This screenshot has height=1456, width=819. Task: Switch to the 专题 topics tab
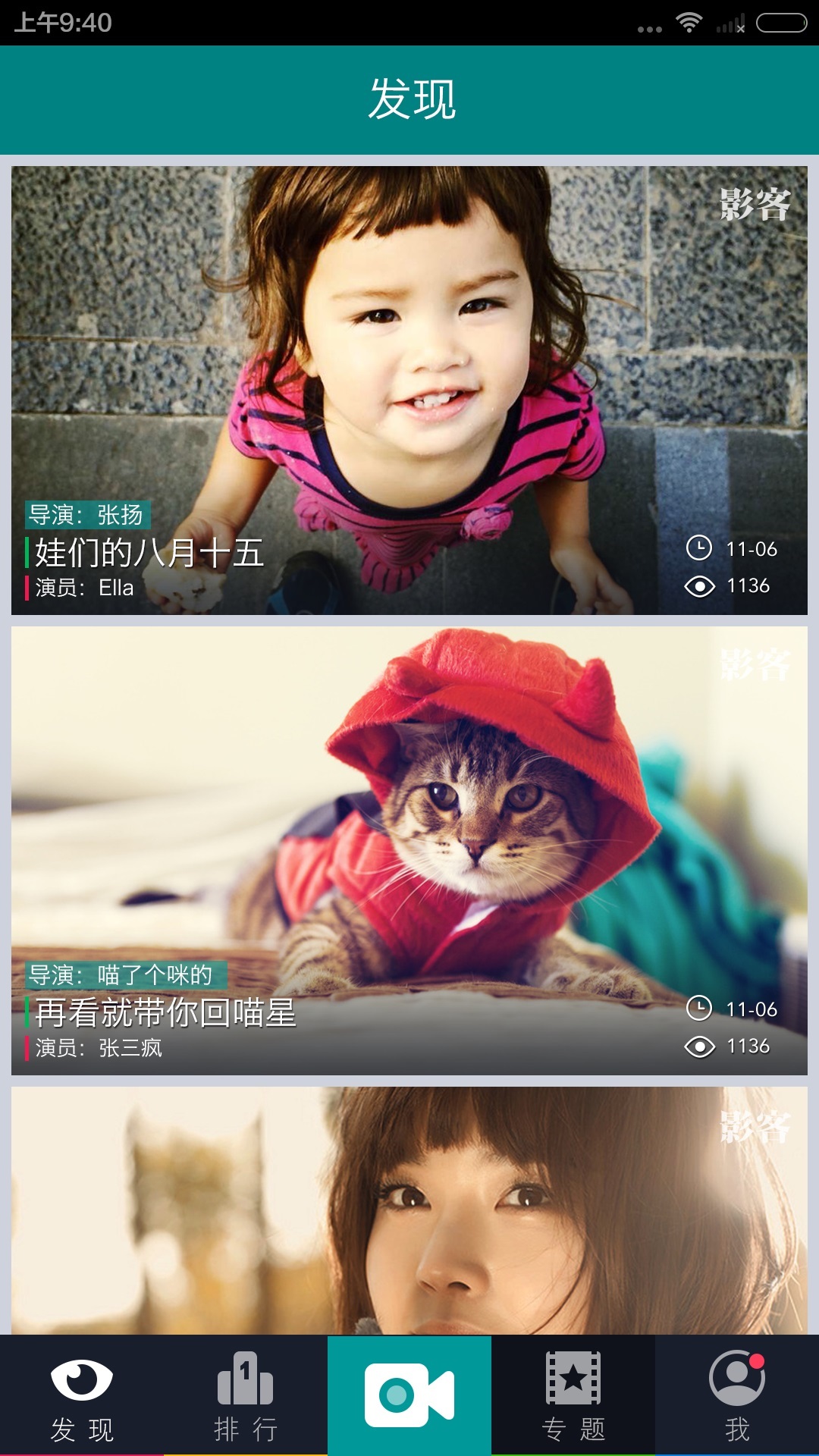(573, 1397)
